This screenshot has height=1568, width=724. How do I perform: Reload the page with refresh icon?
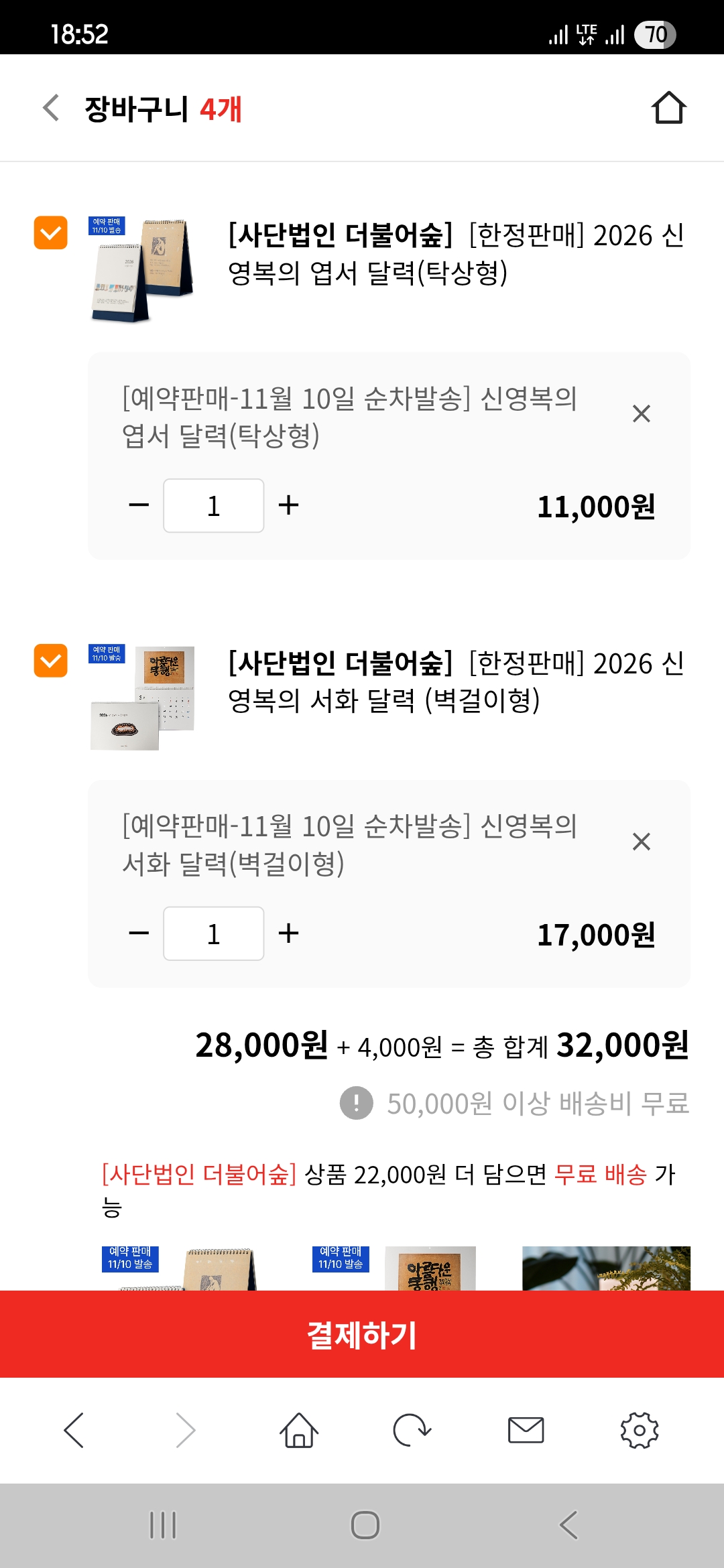[412, 1431]
